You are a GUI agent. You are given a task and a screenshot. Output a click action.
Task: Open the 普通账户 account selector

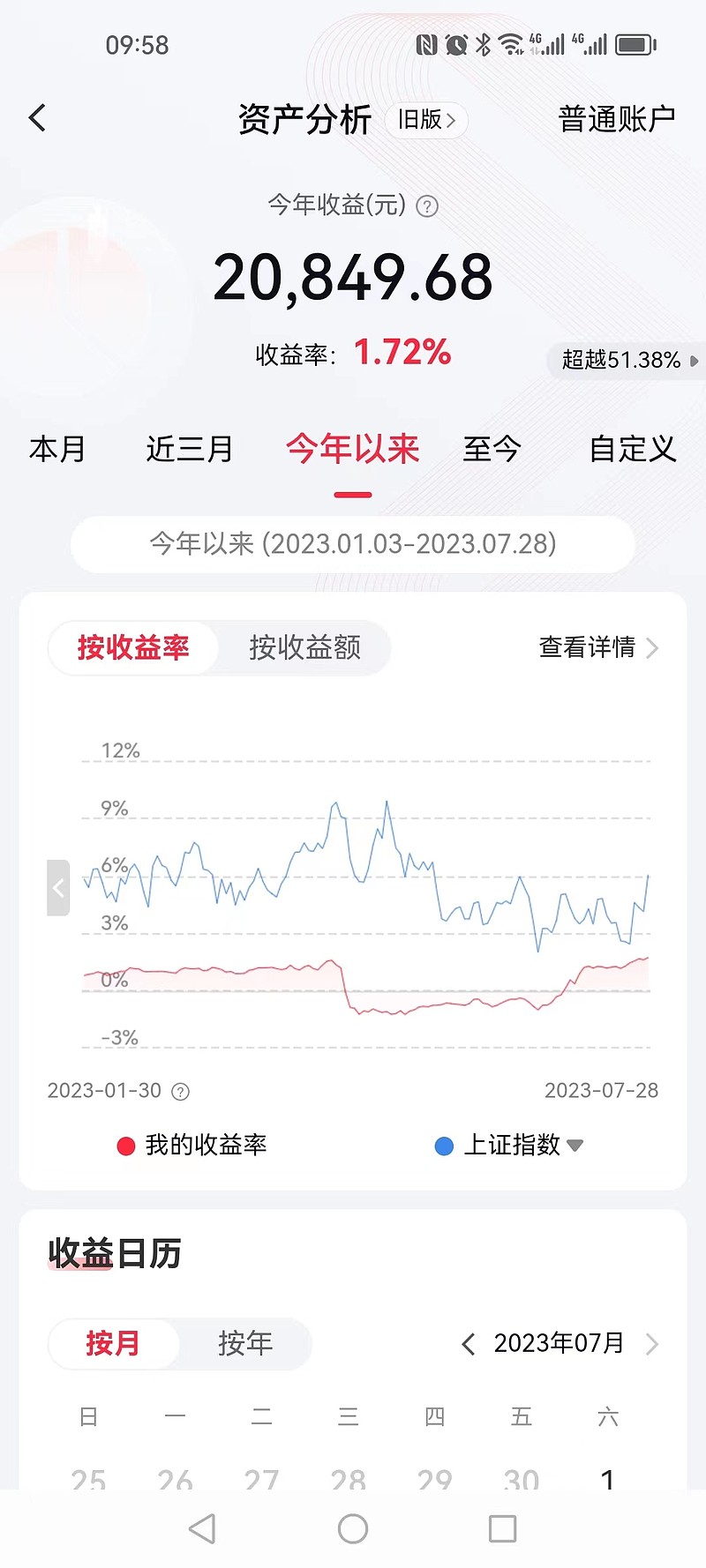(x=617, y=119)
